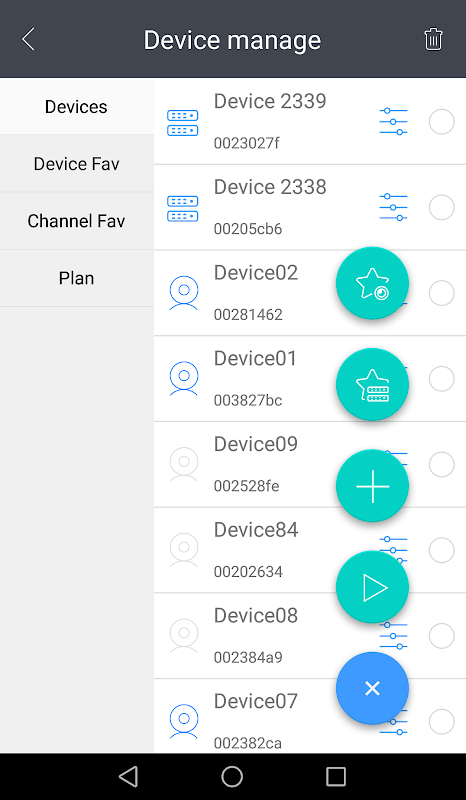The height and width of the screenshot is (800, 466).
Task: Add a device with the plus button
Action: tap(372, 486)
